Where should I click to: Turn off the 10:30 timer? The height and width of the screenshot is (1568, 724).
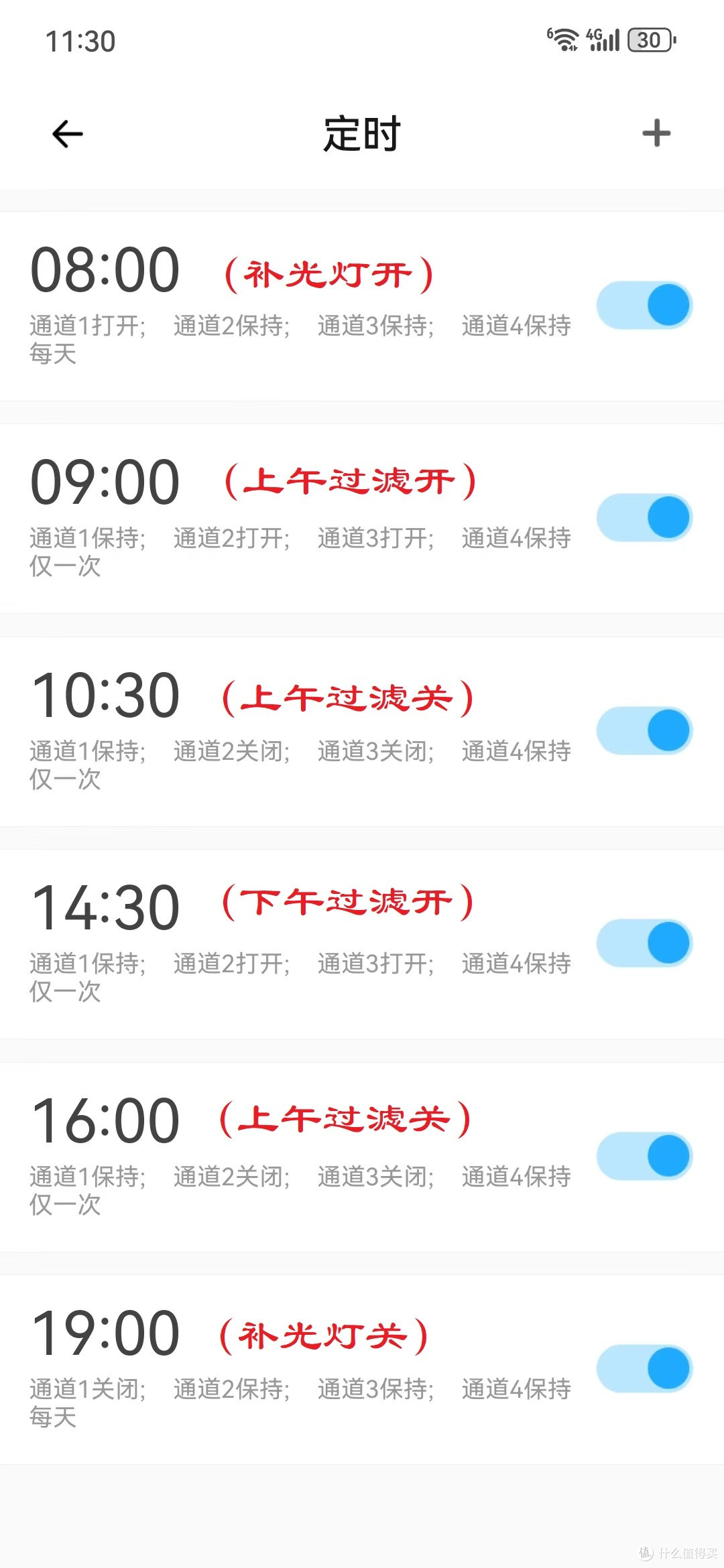pyautogui.click(x=644, y=730)
